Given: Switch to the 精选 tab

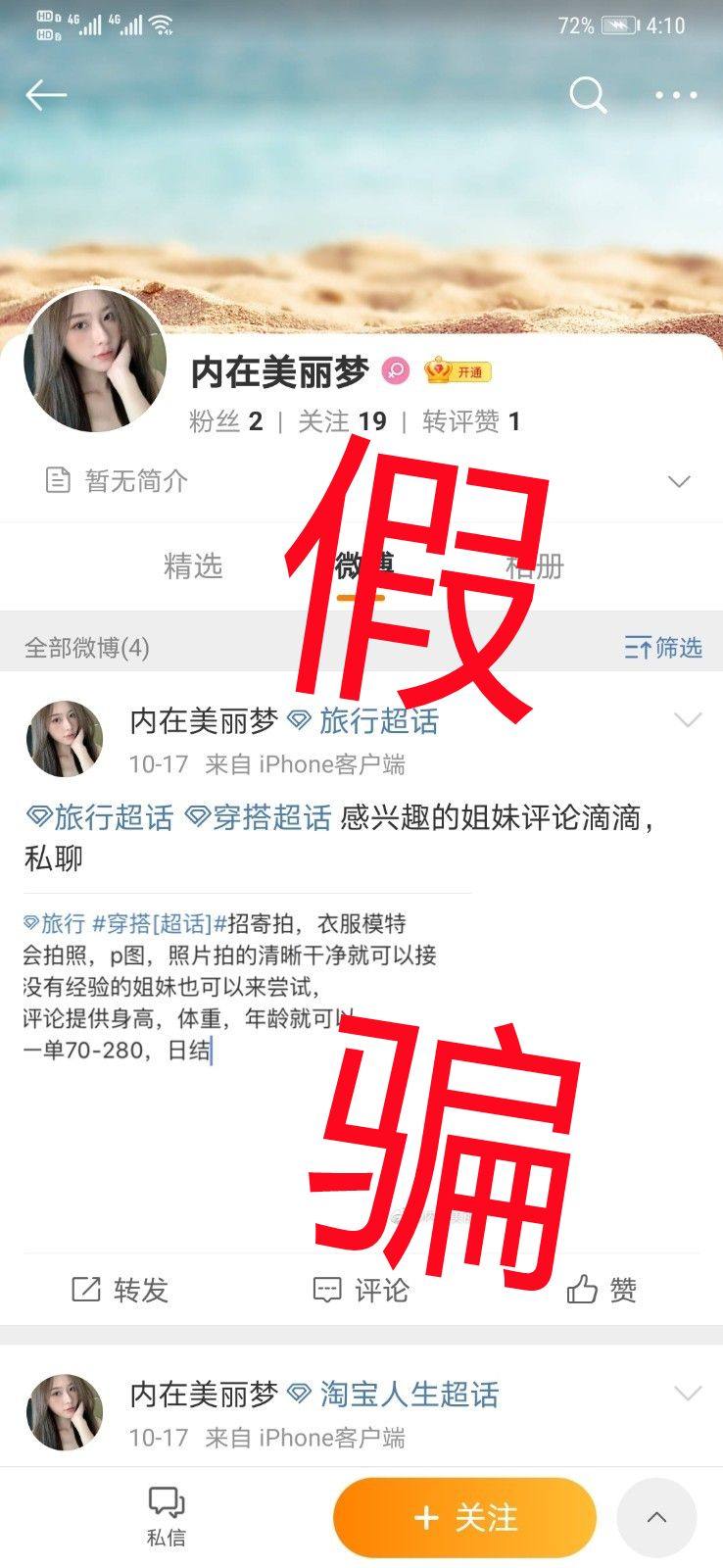Looking at the screenshot, I should tap(193, 565).
